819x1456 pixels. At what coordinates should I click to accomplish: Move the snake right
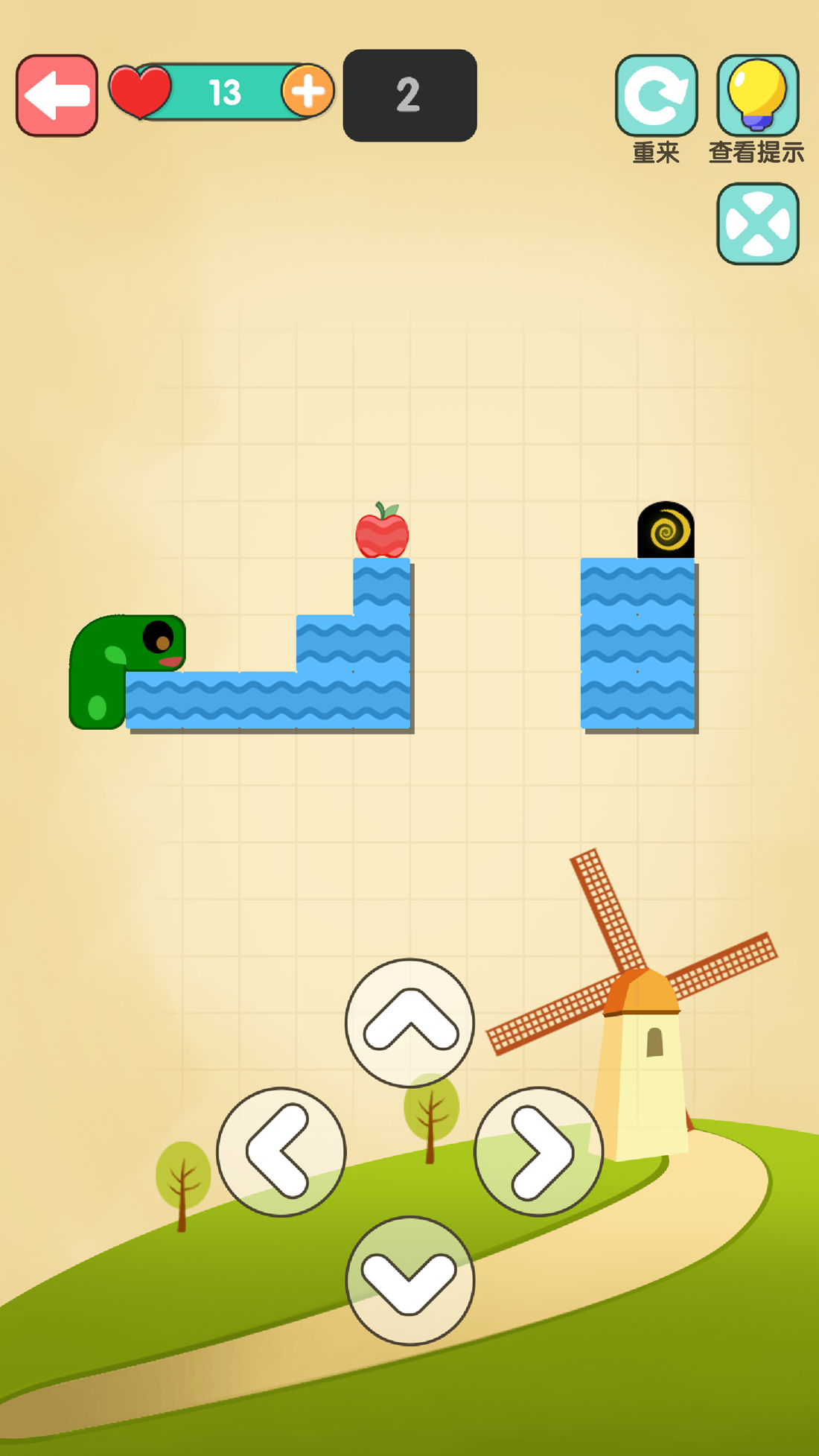click(x=538, y=1151)
